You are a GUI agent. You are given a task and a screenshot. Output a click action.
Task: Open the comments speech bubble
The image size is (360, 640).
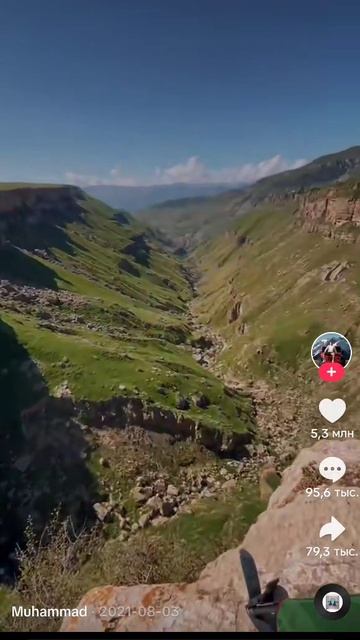332,469
